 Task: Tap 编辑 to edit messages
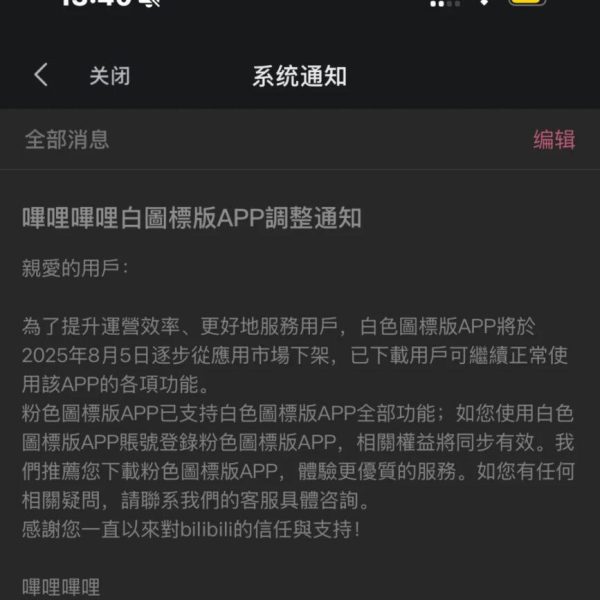[554, 140]
